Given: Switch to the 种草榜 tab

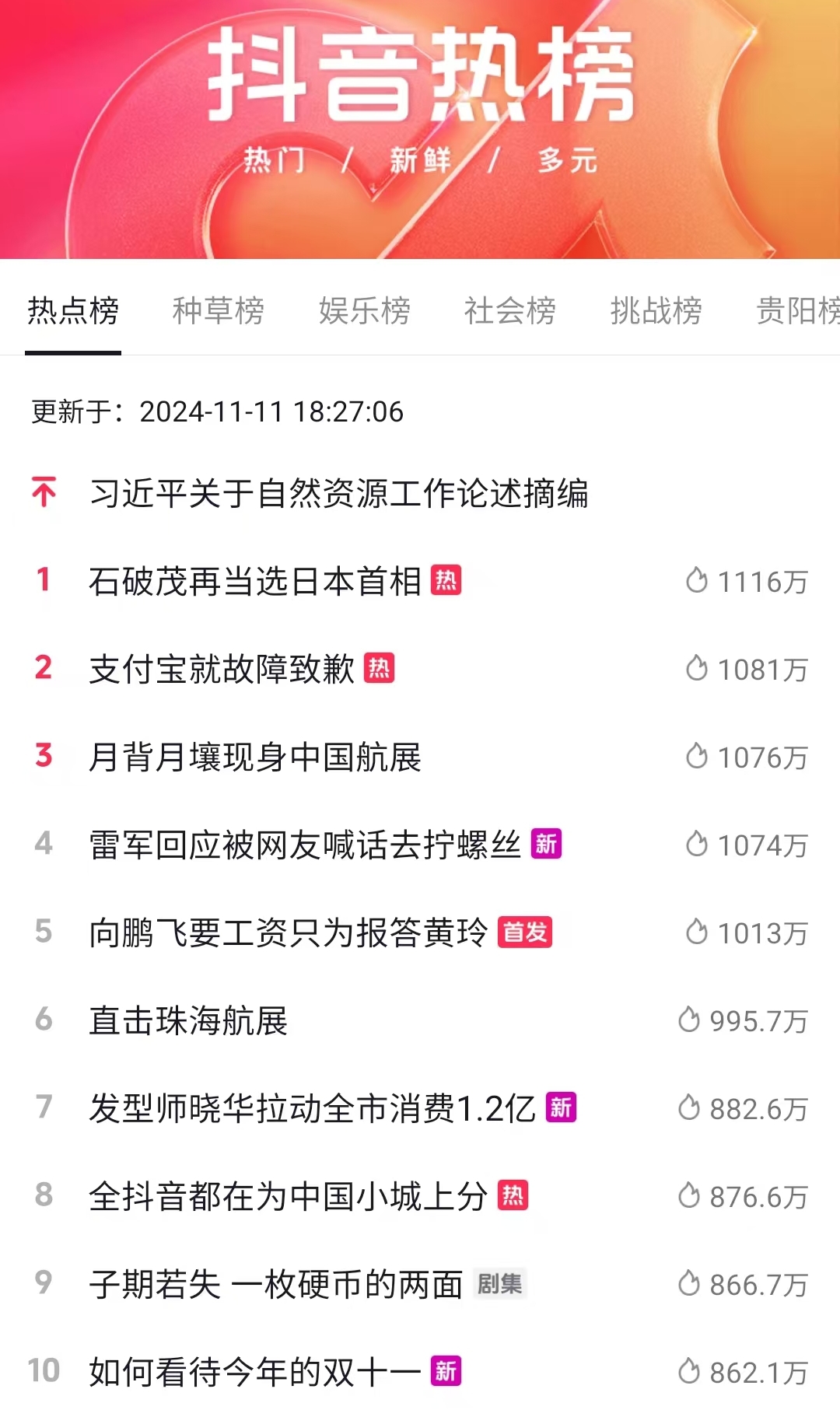Looking at the screenshot, I should click(x=218, y=310).
